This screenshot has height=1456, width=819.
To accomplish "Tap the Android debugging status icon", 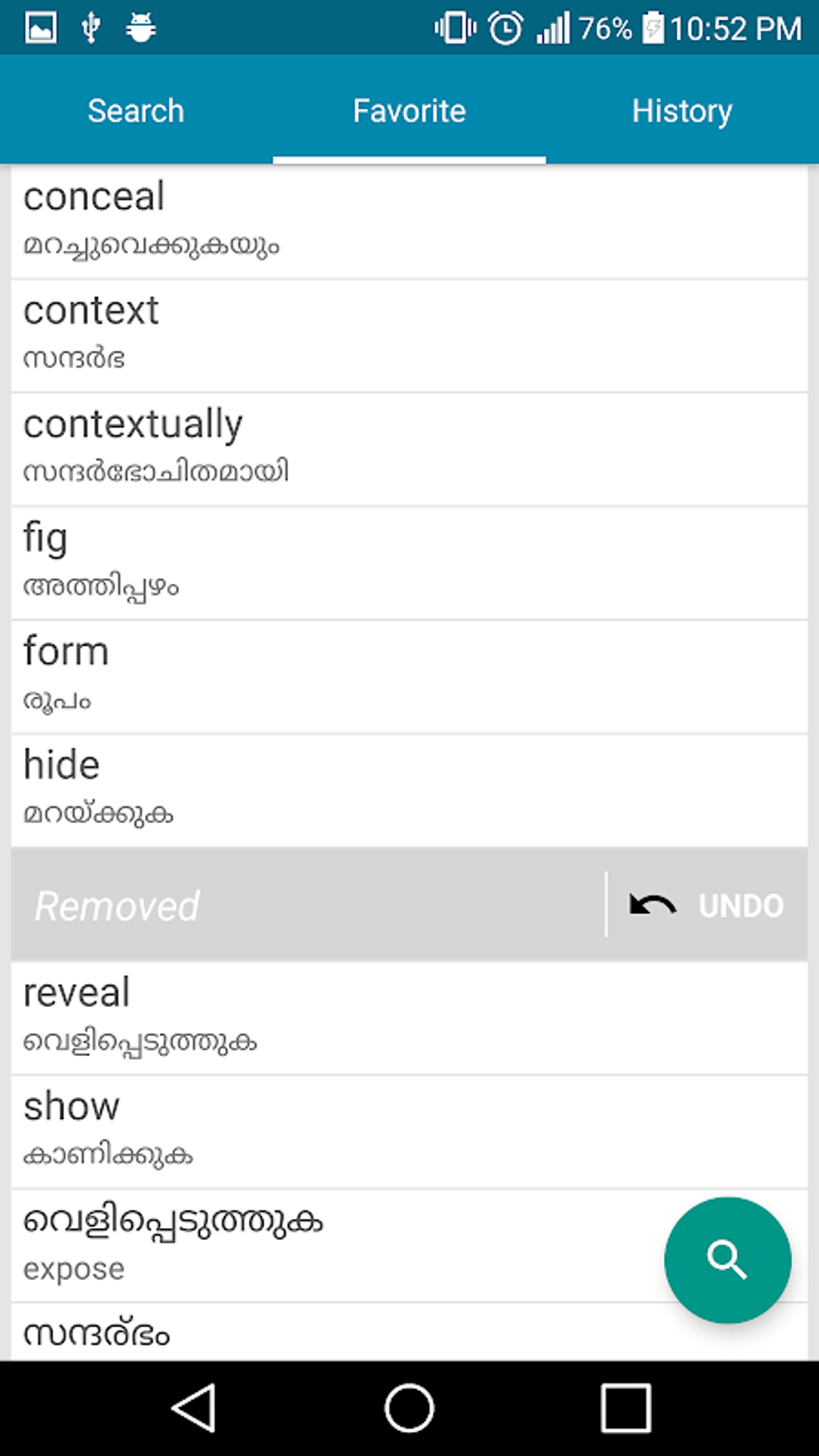I will 141,27.
